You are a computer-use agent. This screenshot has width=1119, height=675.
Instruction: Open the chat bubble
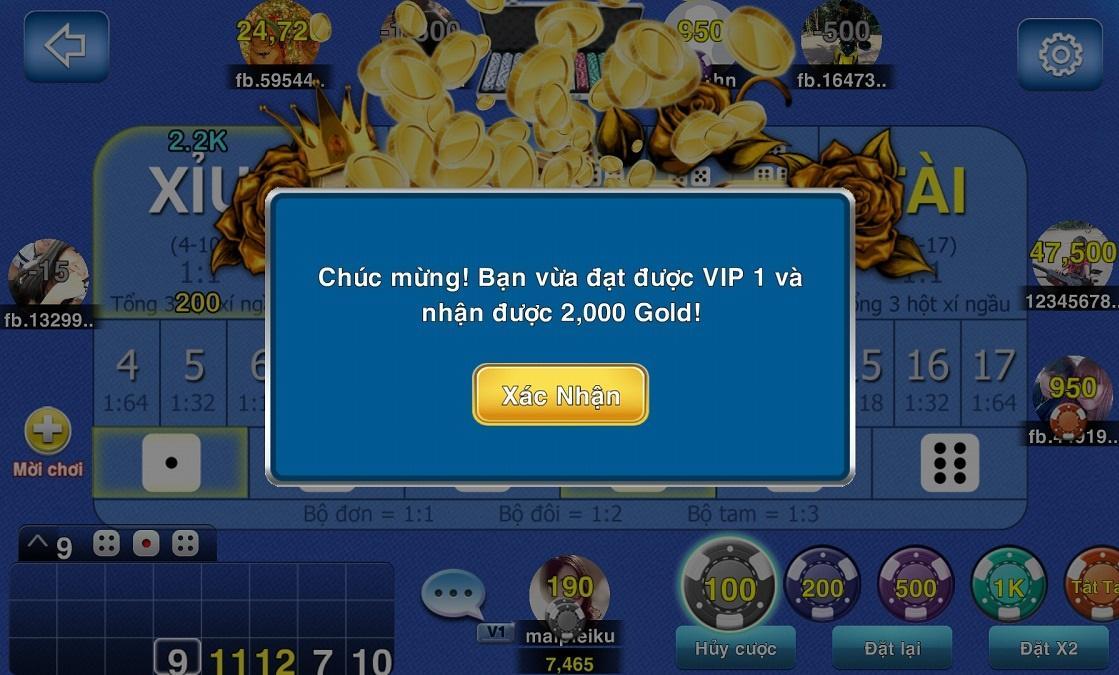click(x=453, y=593)
